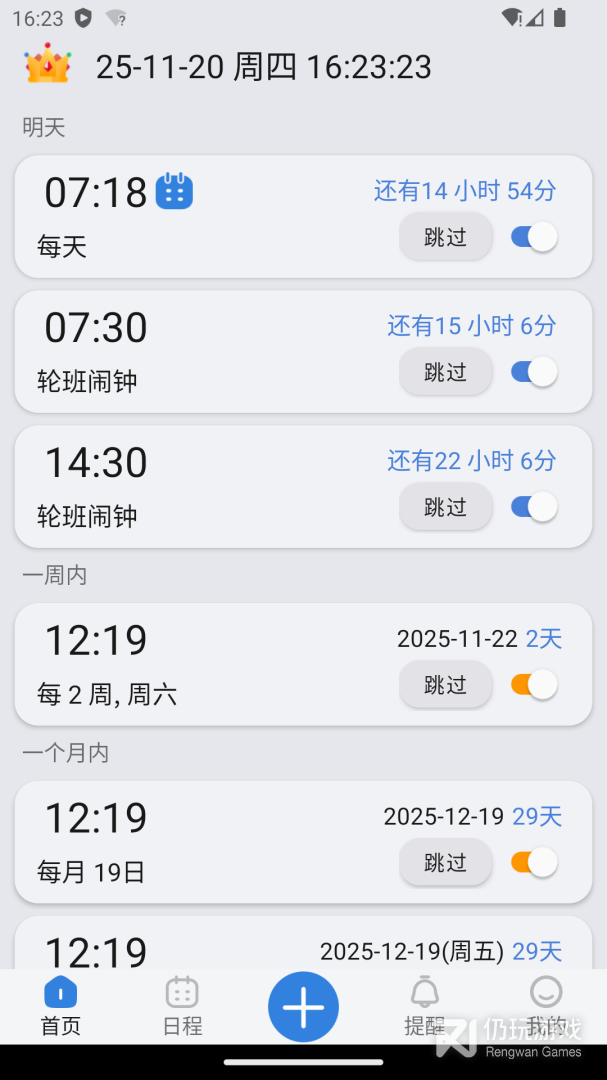
Task: Go to the 我的 tab
Action: (x=546, y=1006)
